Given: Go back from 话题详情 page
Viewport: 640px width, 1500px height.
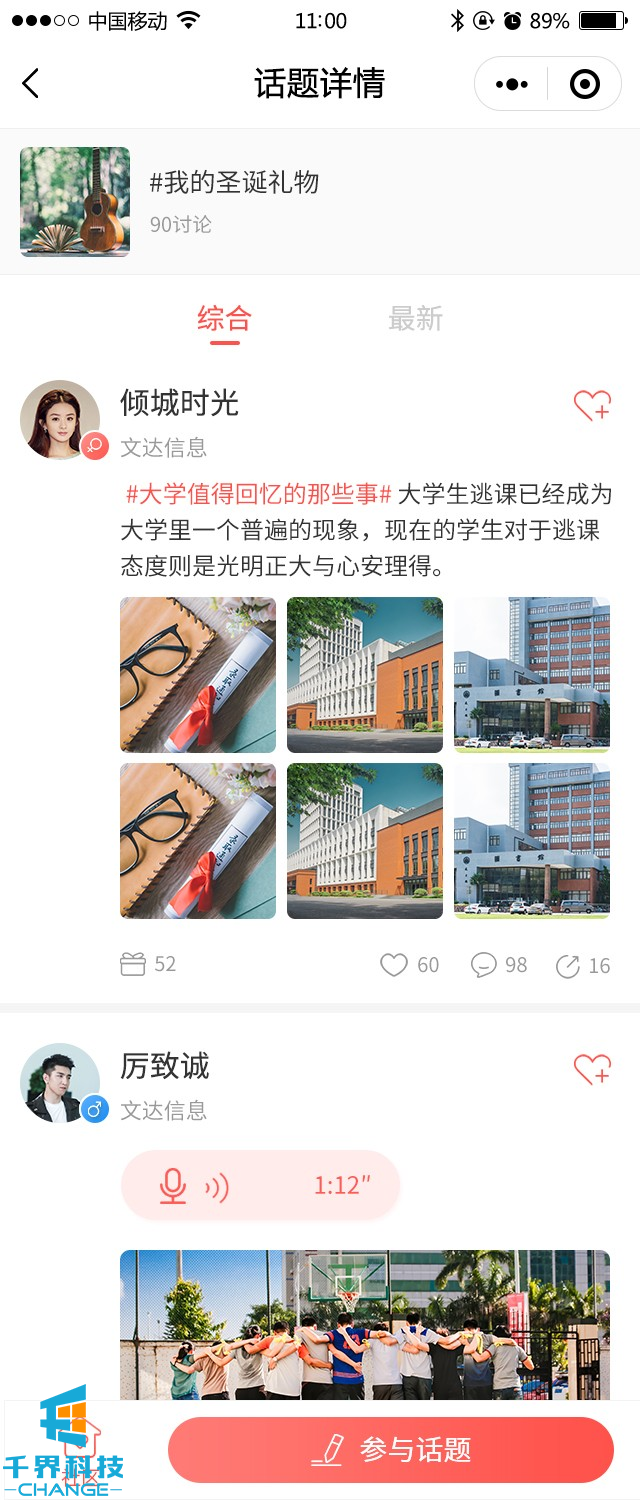Looking at the screenshot, I should [x=31, y=84].
